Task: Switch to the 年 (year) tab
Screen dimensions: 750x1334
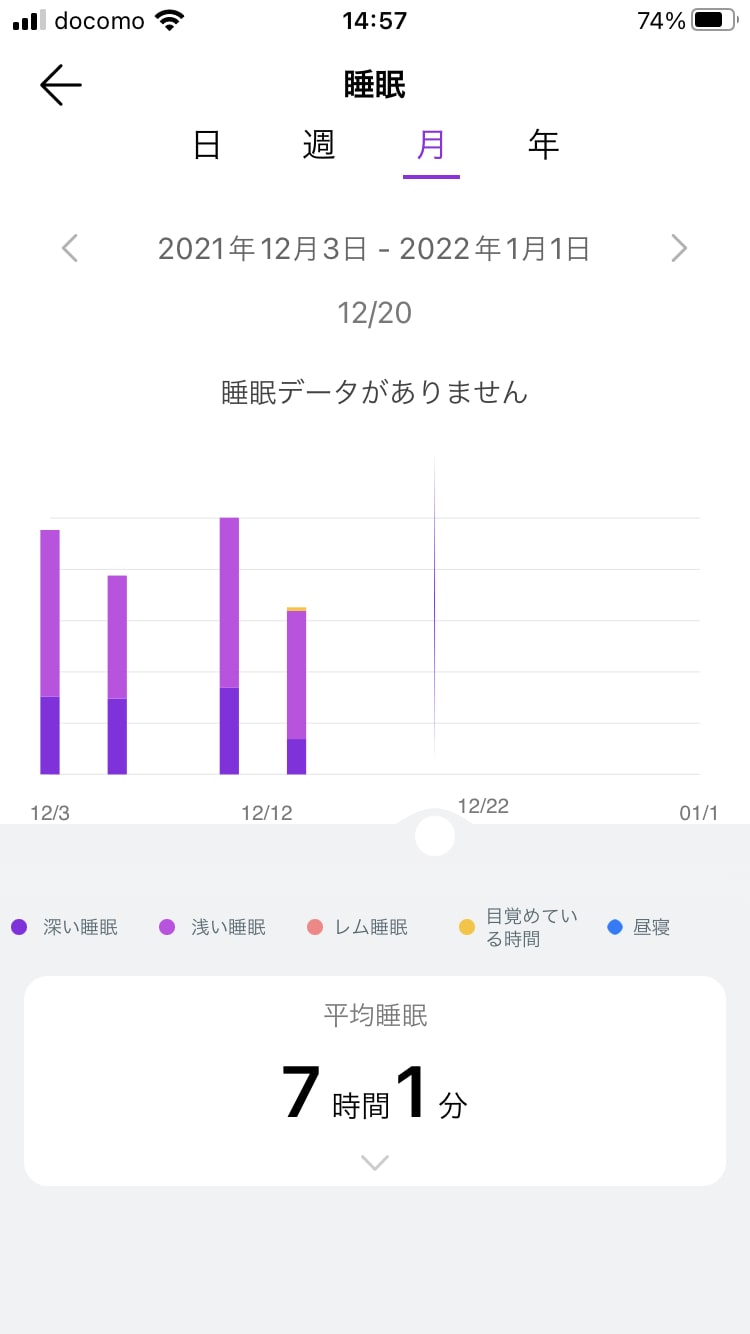Action: [x=543, y=146]
